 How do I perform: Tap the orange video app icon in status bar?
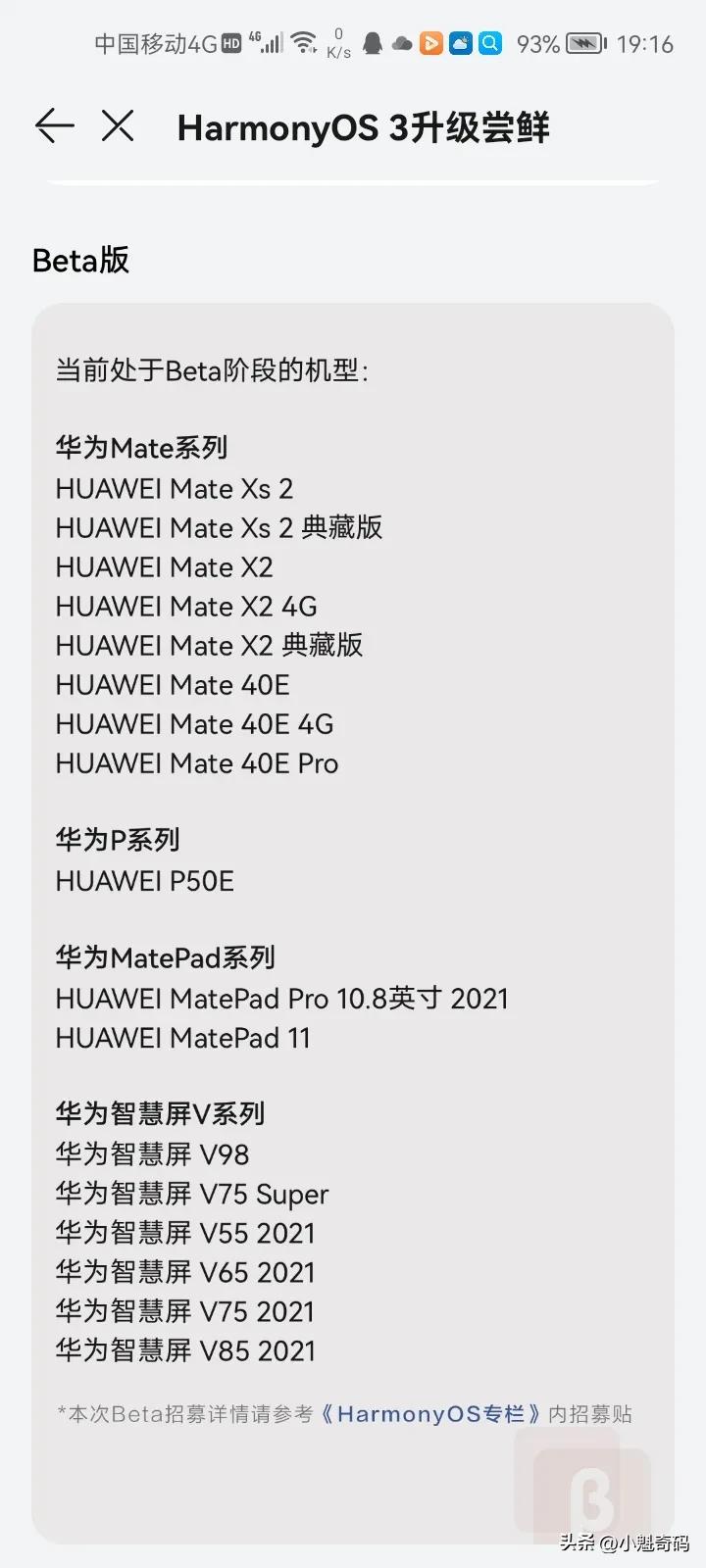(x=430, y=42)
